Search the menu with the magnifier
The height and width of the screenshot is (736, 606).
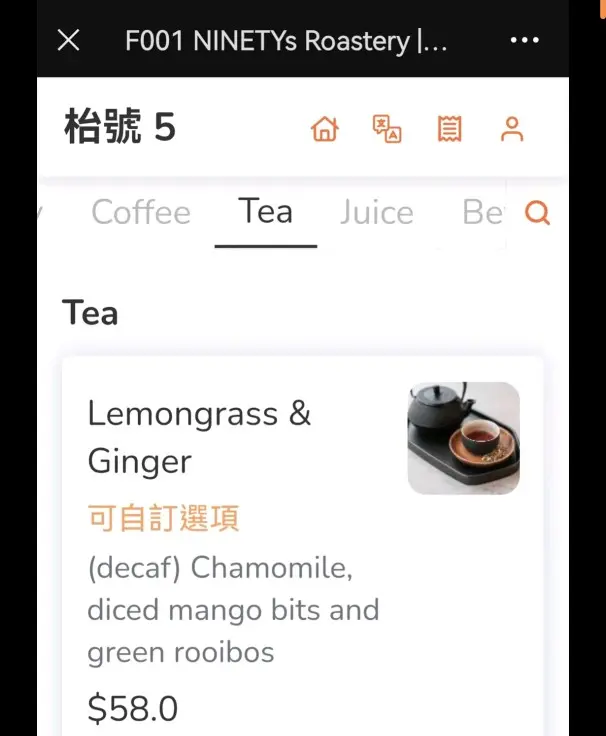click(537, 213)
